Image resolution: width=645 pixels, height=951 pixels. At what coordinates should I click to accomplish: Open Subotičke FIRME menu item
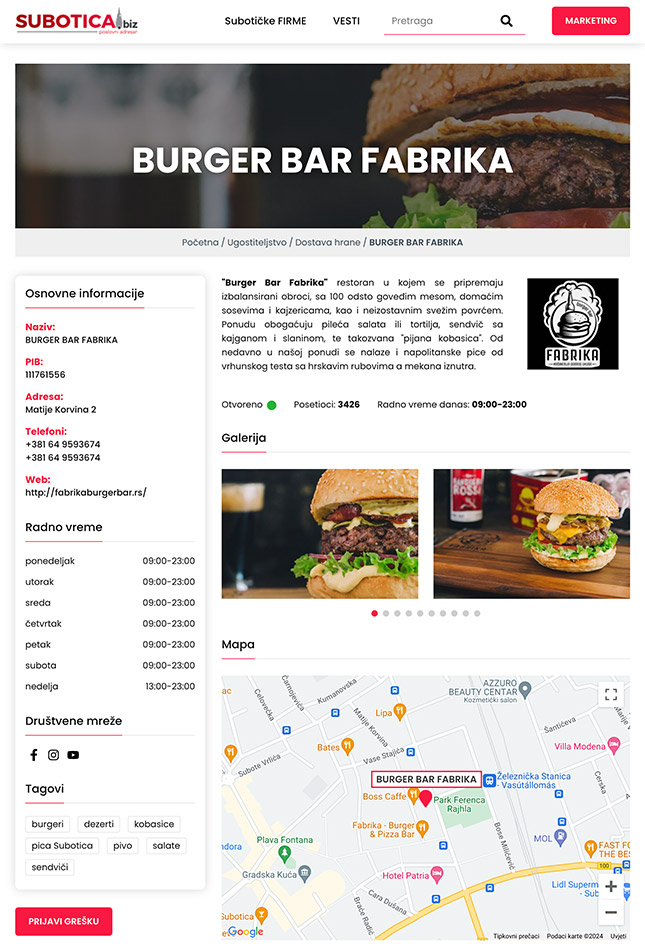click(265, 21)
